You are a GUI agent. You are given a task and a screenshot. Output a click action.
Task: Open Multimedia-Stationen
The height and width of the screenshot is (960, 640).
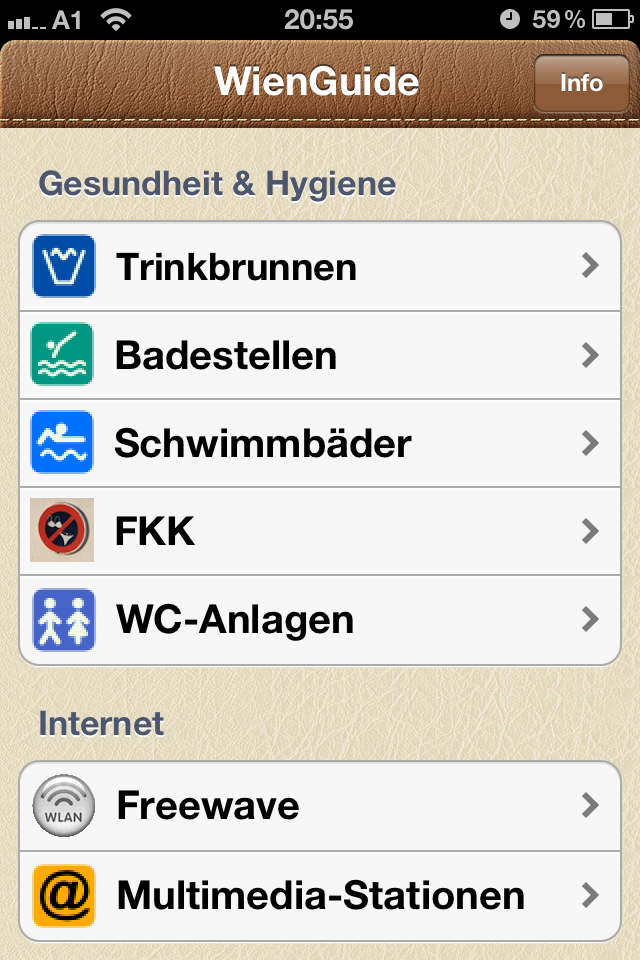(x=320, y=894)
